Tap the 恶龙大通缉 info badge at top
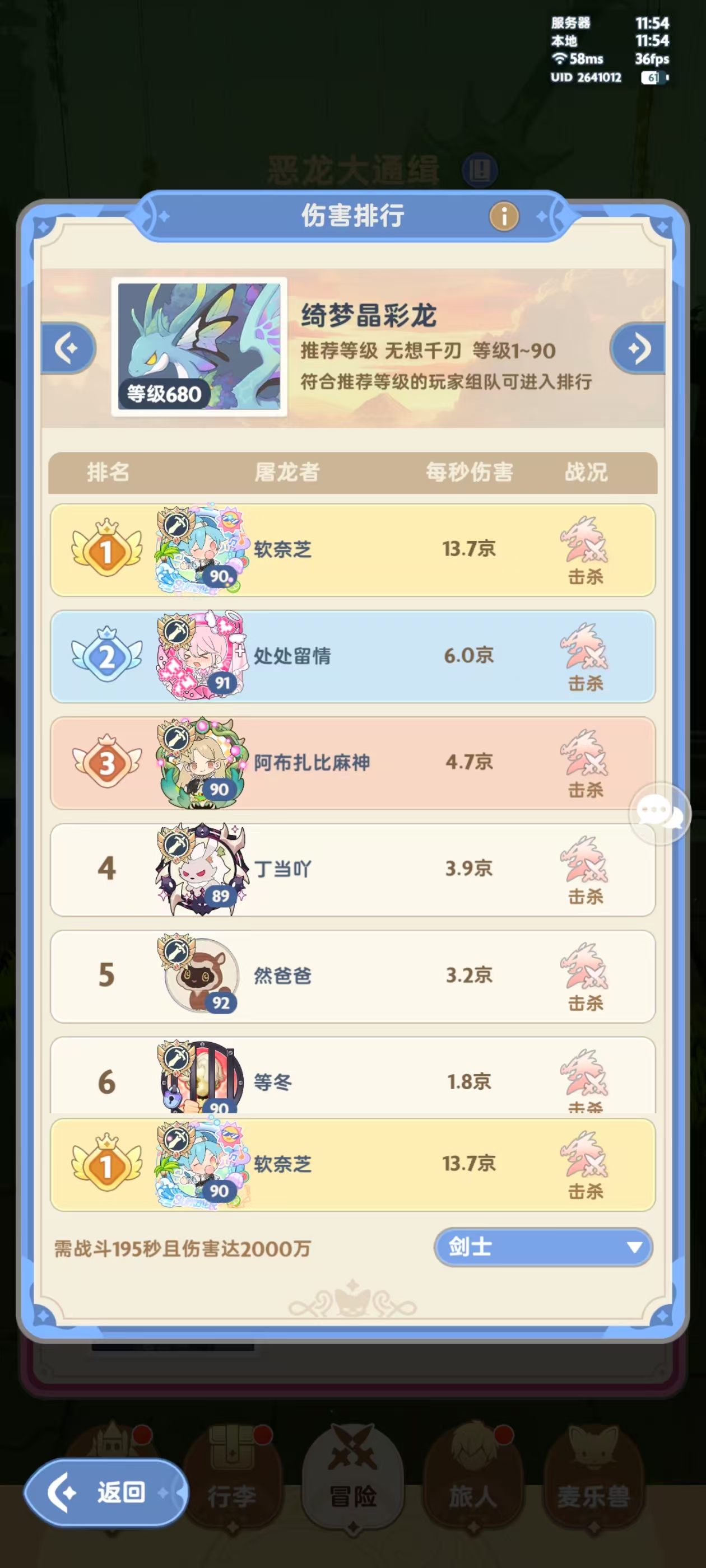706x1568 pixels. pos(481,170)
